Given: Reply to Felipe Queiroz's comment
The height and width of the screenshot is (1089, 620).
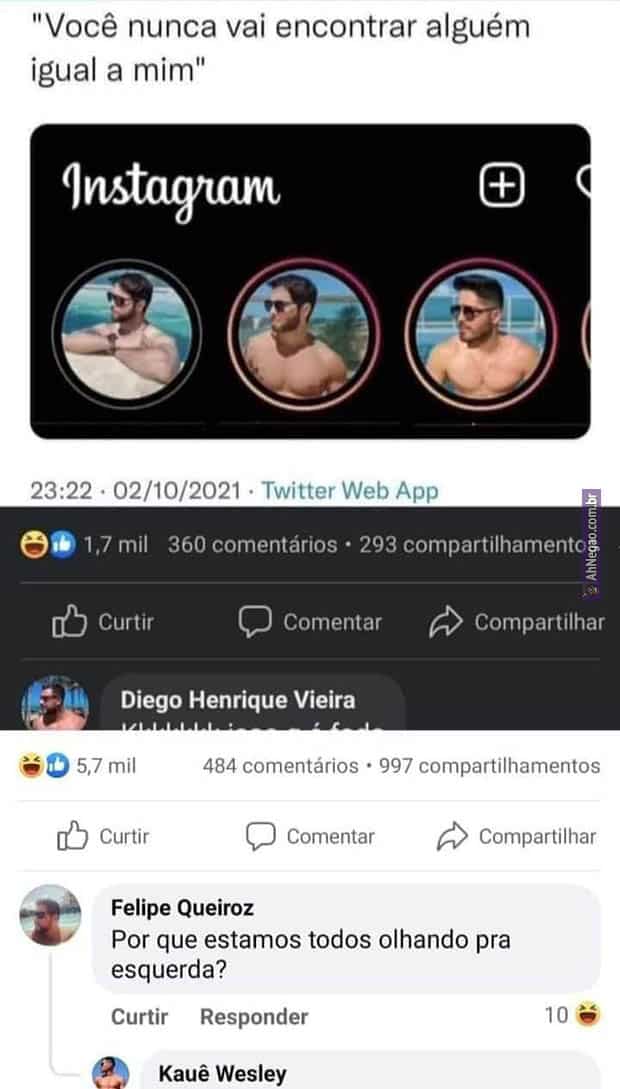Looking at the screenshot, I should coord(254,1017).
